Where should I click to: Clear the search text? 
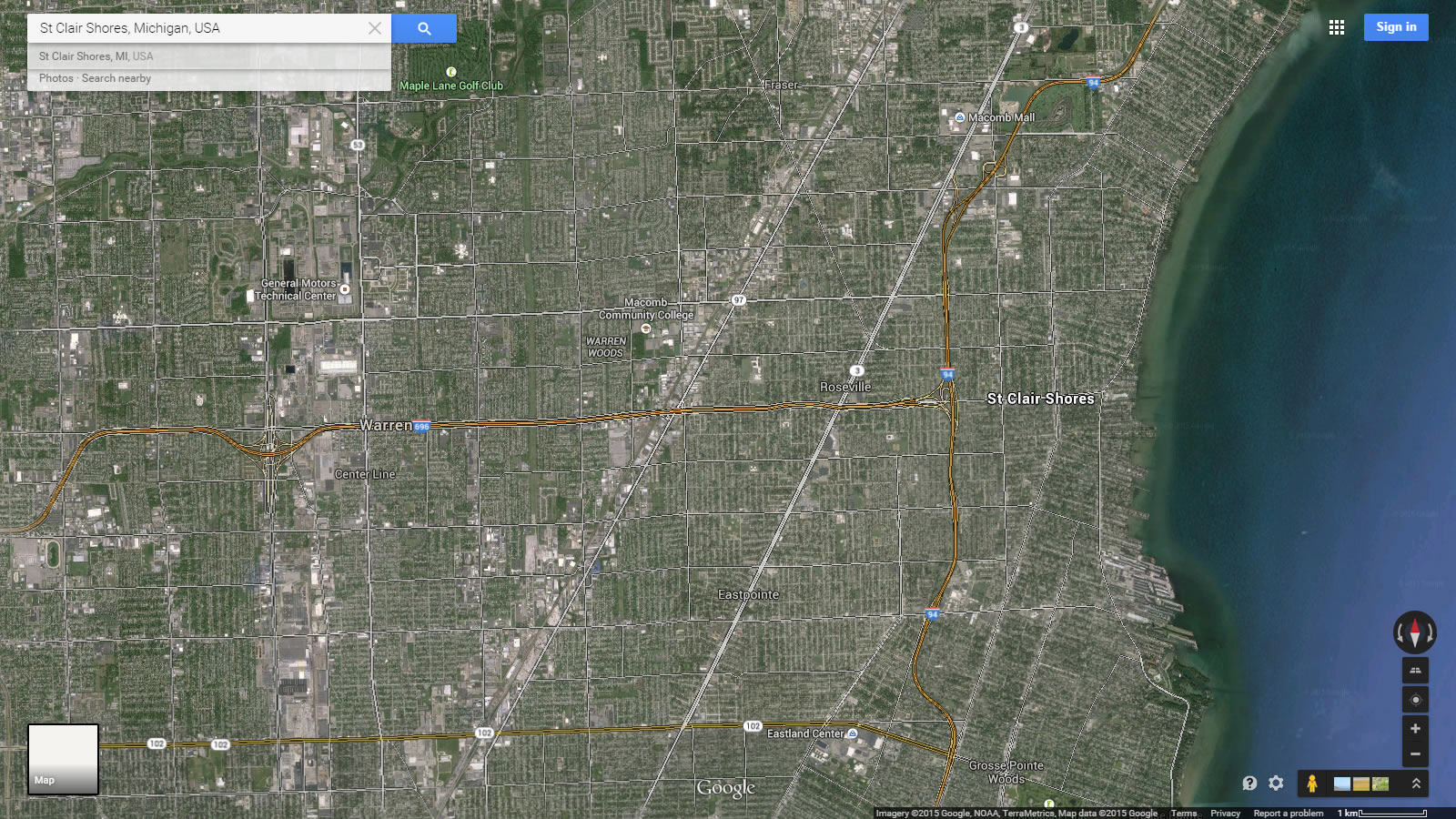click(x=375, y=28)
